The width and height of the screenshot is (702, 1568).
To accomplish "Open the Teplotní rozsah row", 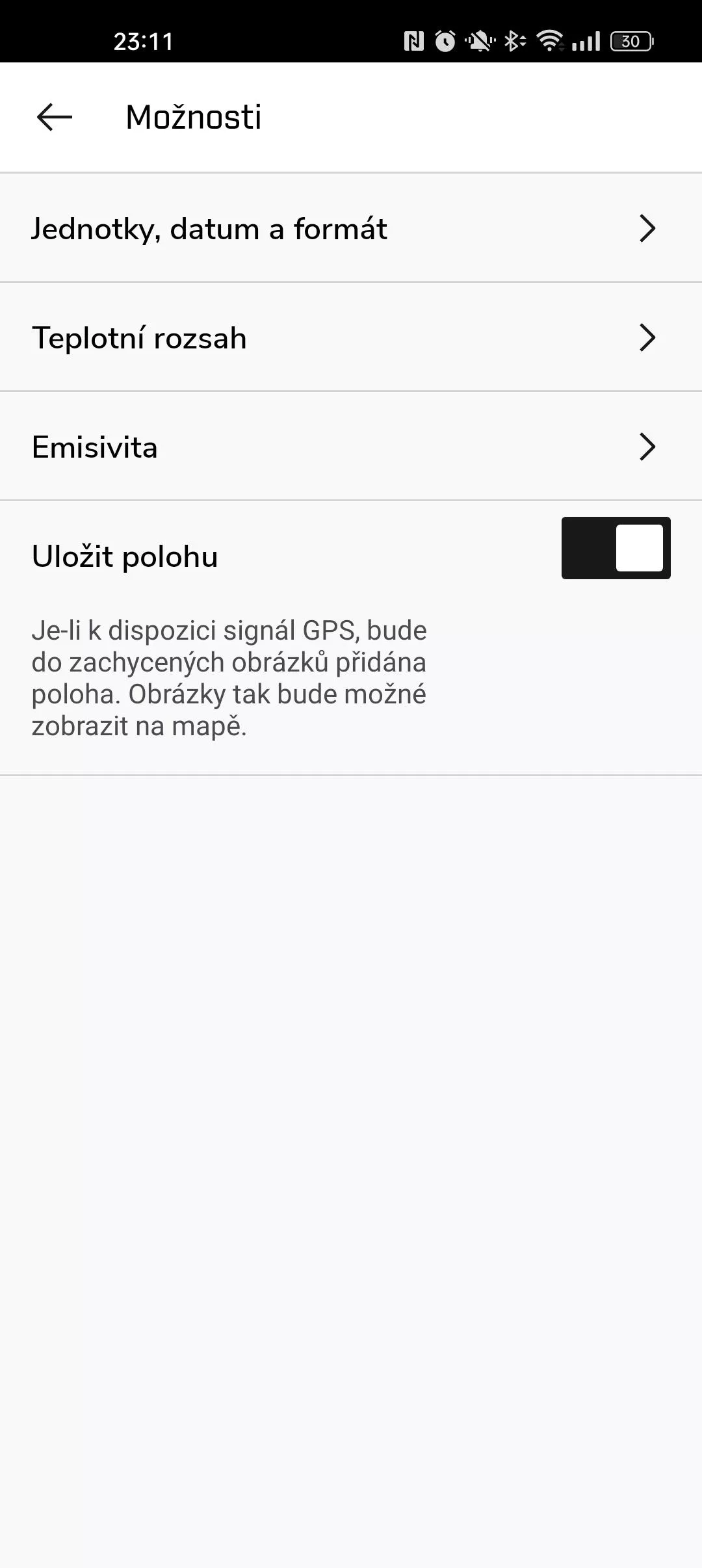I will (x=351, y=337).
